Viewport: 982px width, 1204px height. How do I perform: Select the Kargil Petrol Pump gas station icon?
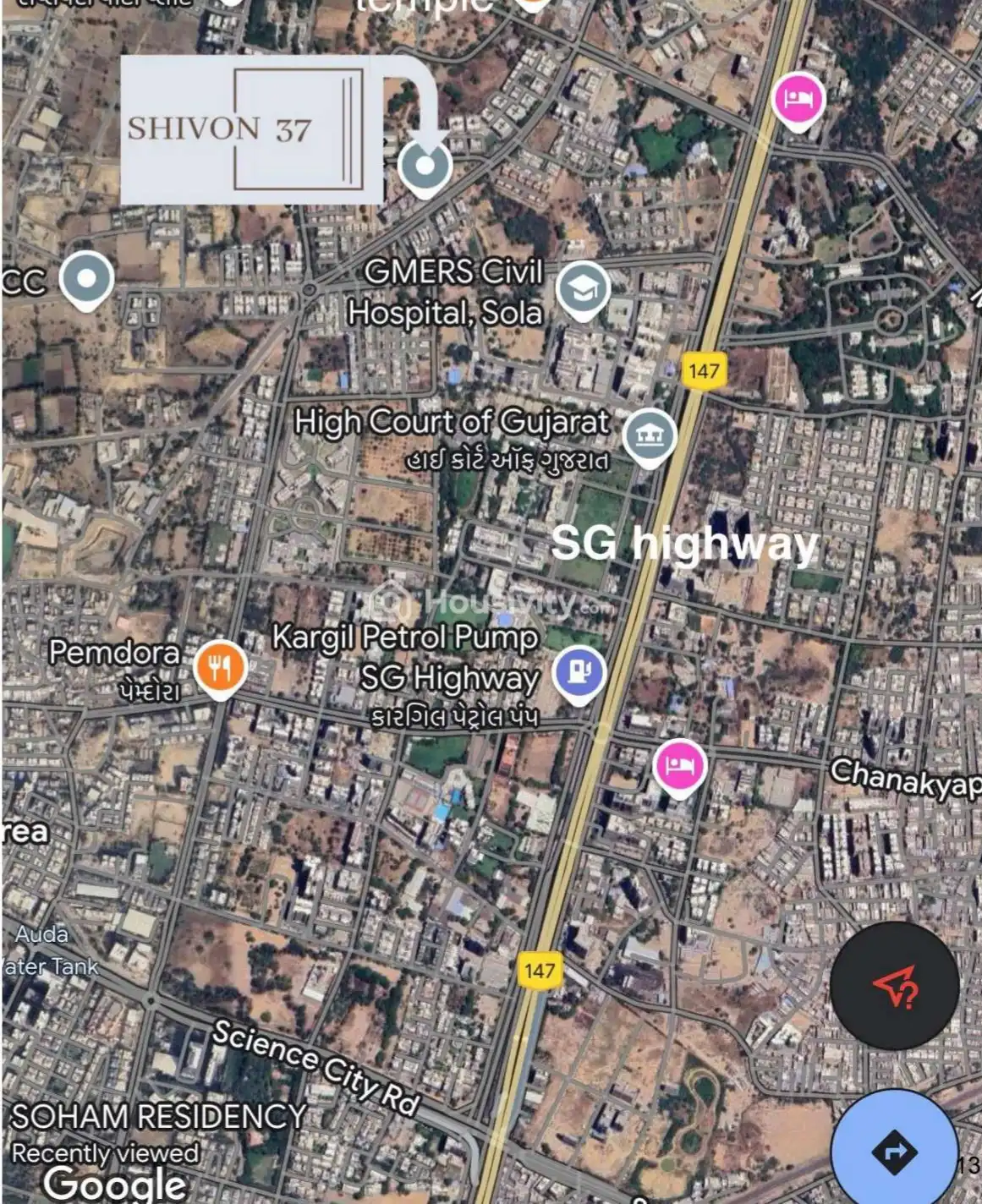(579, 670)
